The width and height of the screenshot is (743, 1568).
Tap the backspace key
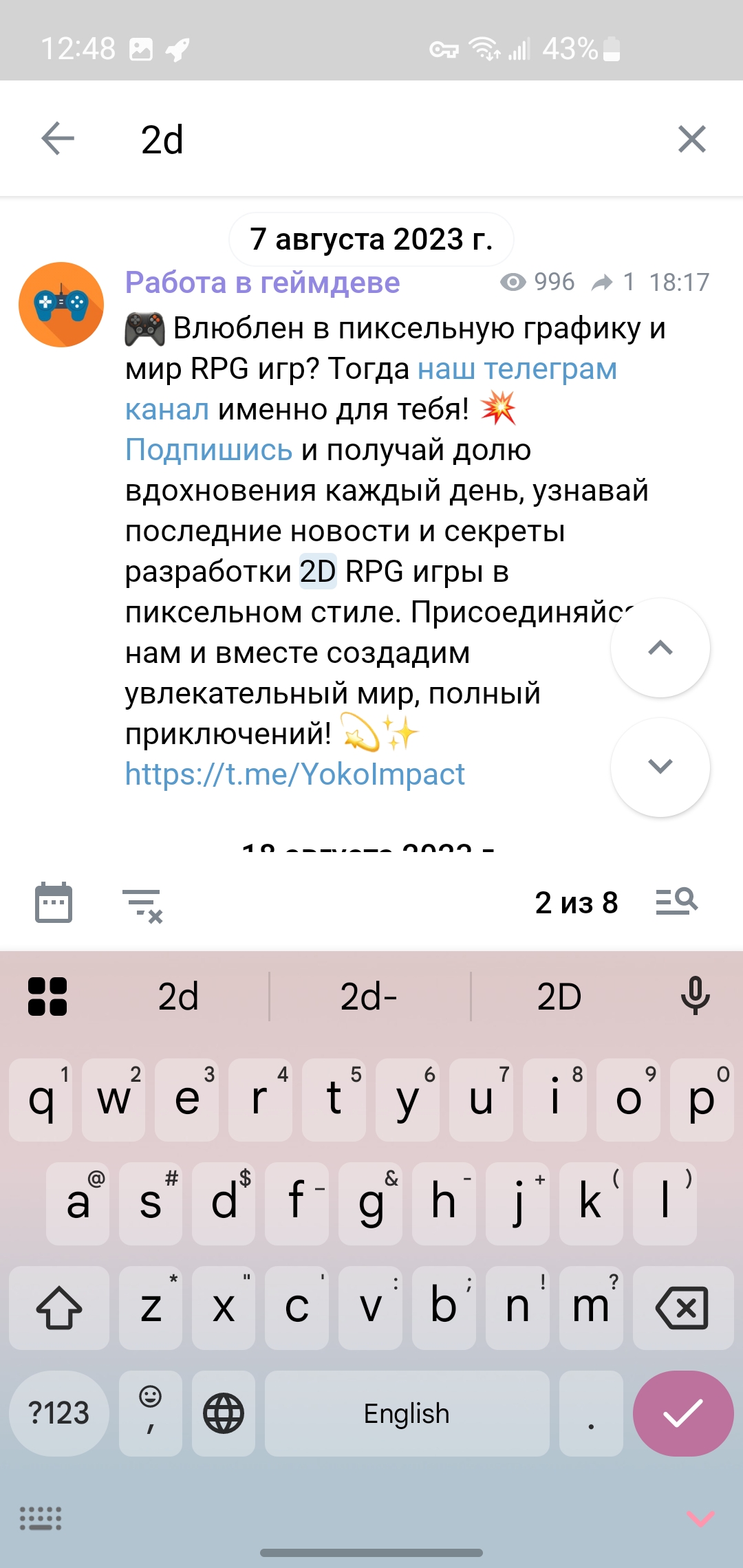click(x=682, y=1307)
